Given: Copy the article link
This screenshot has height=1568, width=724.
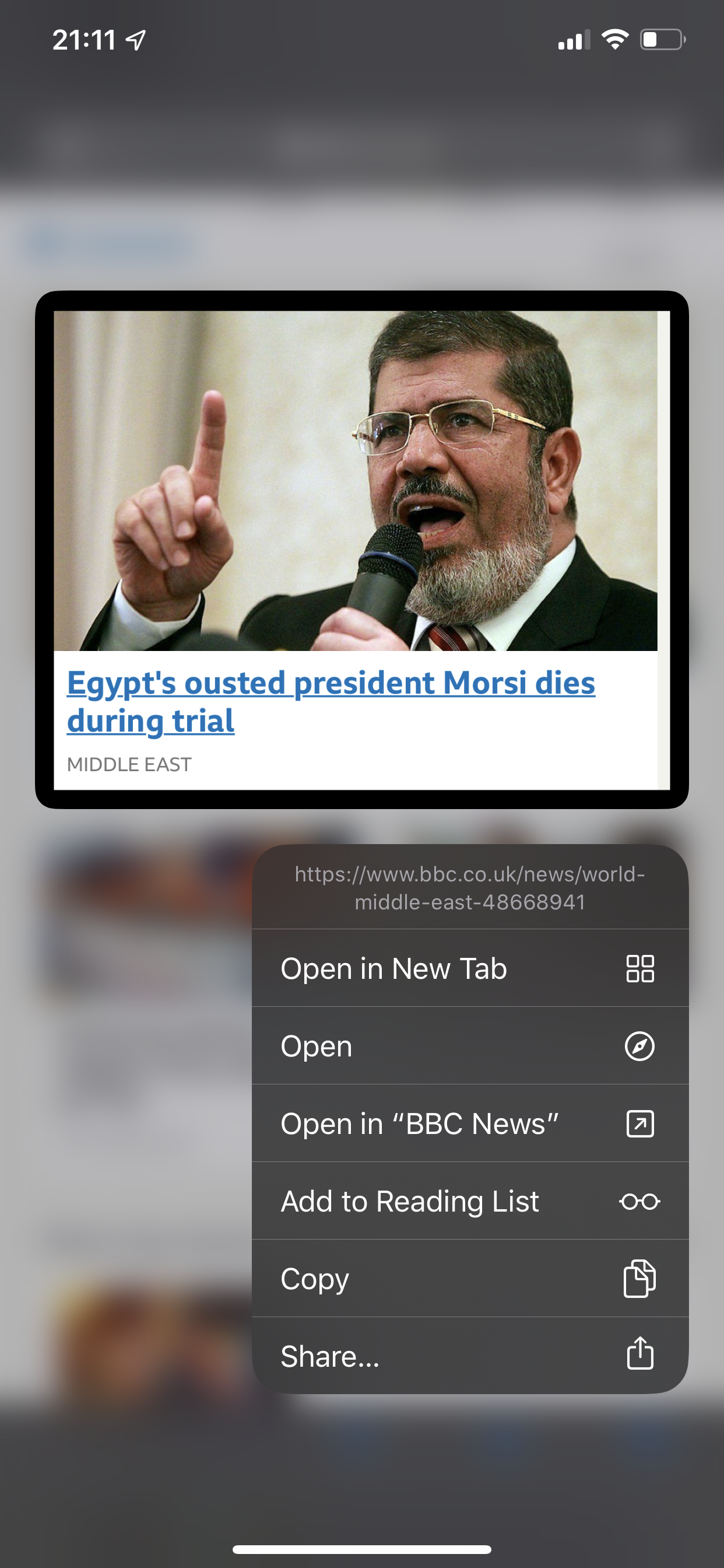Looking at the screenshot, I should [x=470, y=1278].
